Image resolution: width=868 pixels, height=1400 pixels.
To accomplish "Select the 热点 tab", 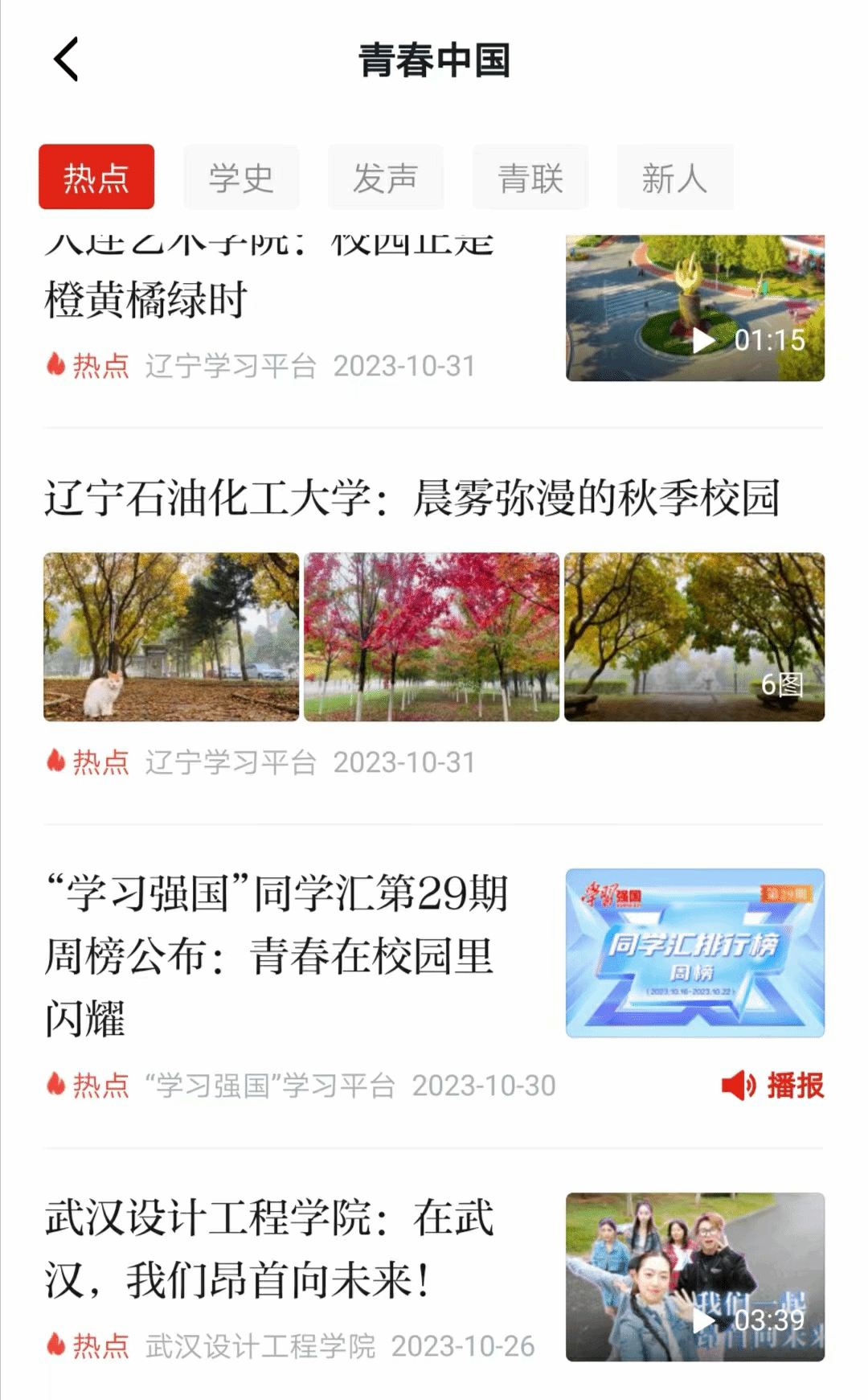I will [96, 177].
